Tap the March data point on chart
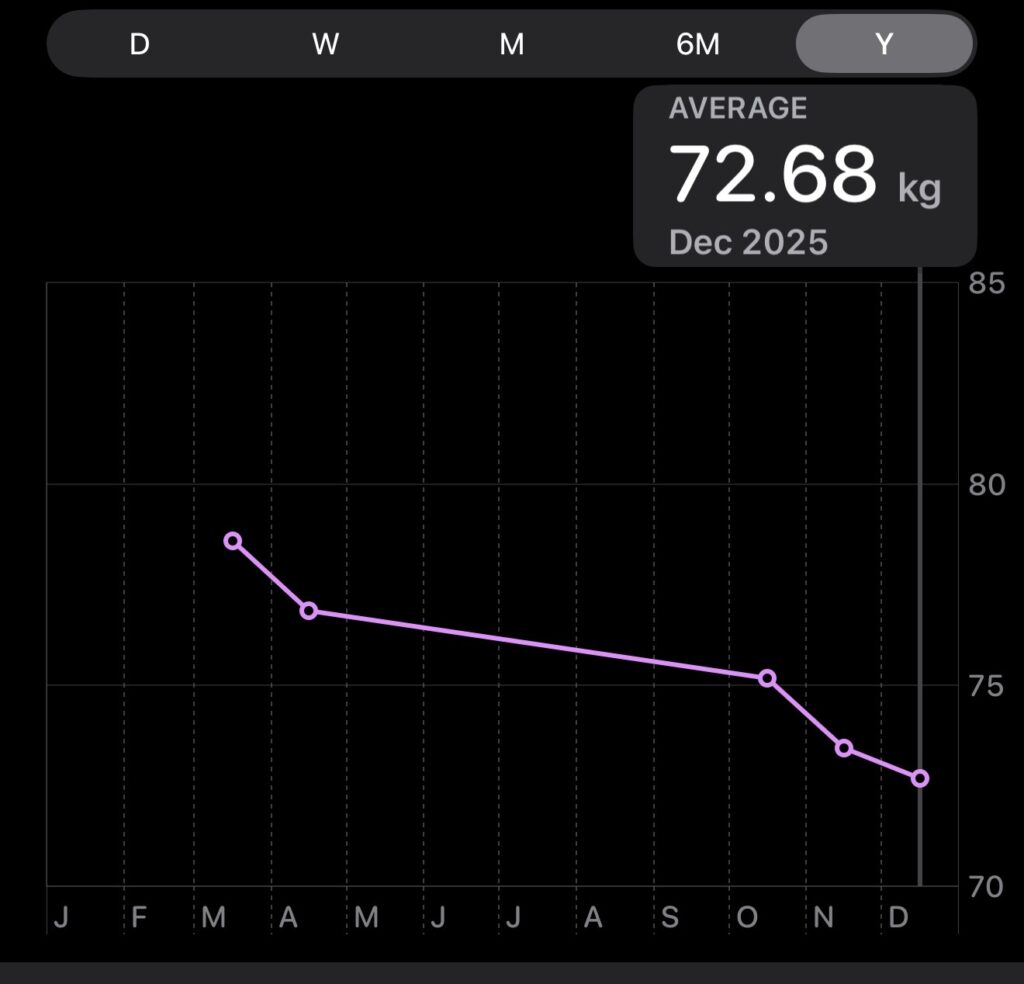Screen dimensions: 1024x984 [x=233, y=541]
